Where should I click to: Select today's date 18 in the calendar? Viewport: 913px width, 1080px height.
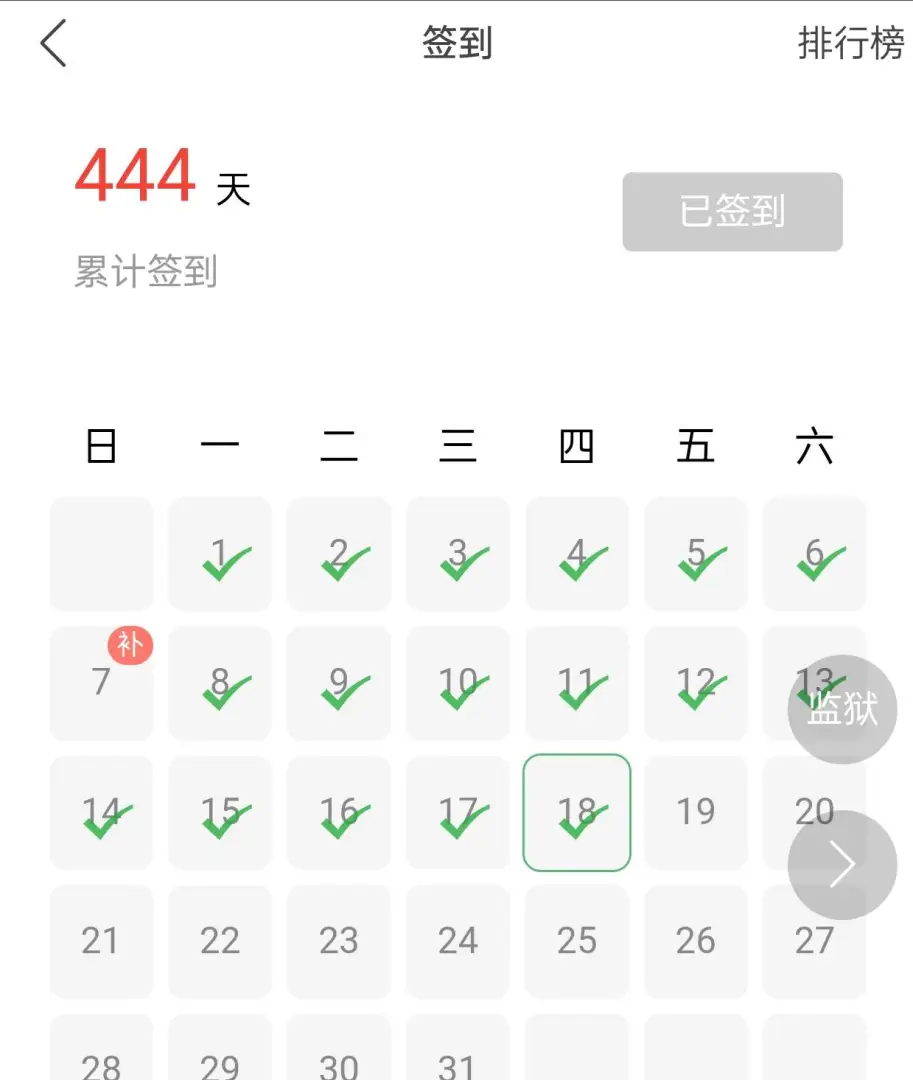[x=577, y=812]
